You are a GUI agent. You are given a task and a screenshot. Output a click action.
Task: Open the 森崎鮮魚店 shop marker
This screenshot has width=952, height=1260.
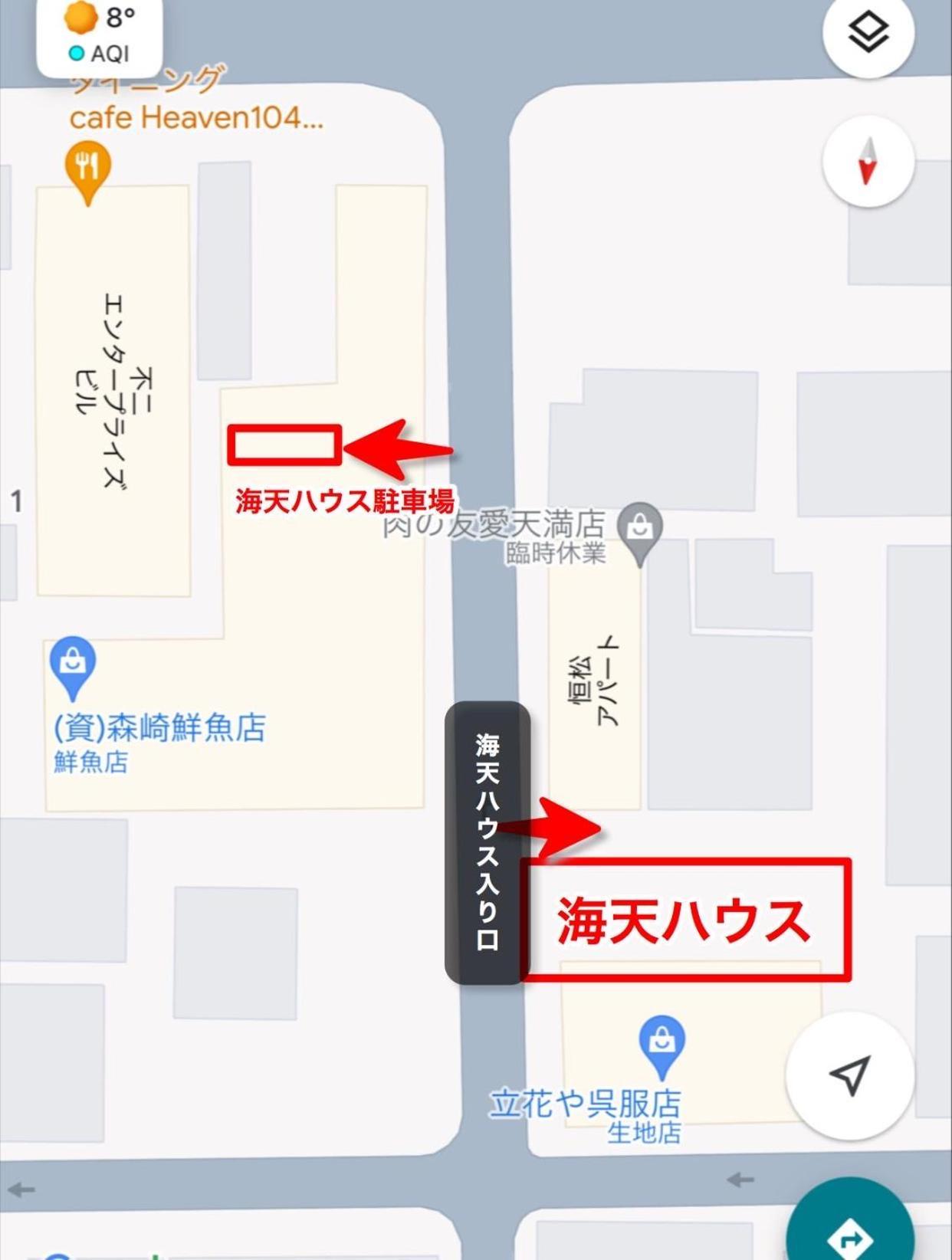pyautogui.click(x=72, y=663)
